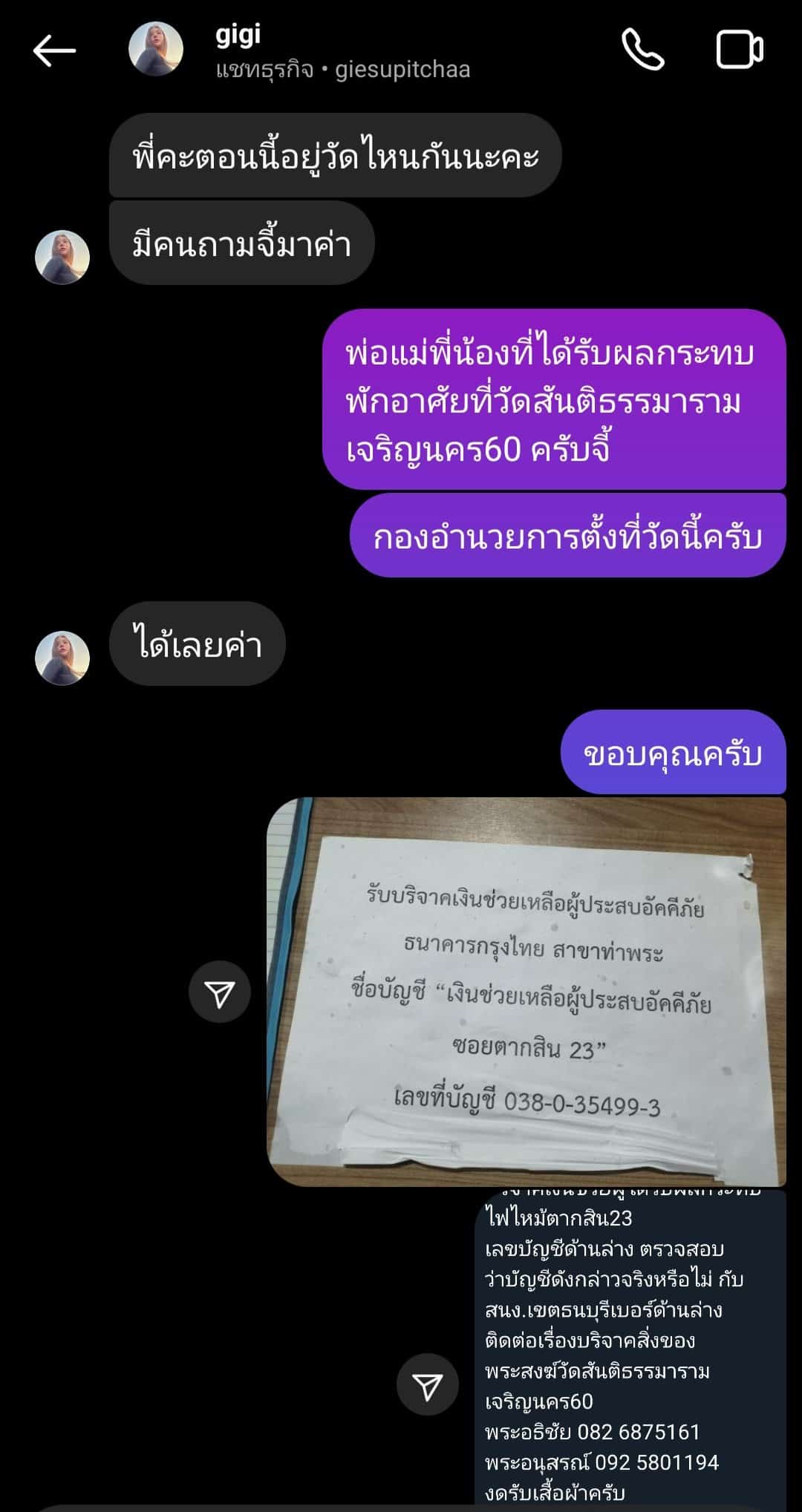The height and width of the screenshot is (1512, 802).
Task: Open the donation notice photo
Action: (x=526, y=992)
